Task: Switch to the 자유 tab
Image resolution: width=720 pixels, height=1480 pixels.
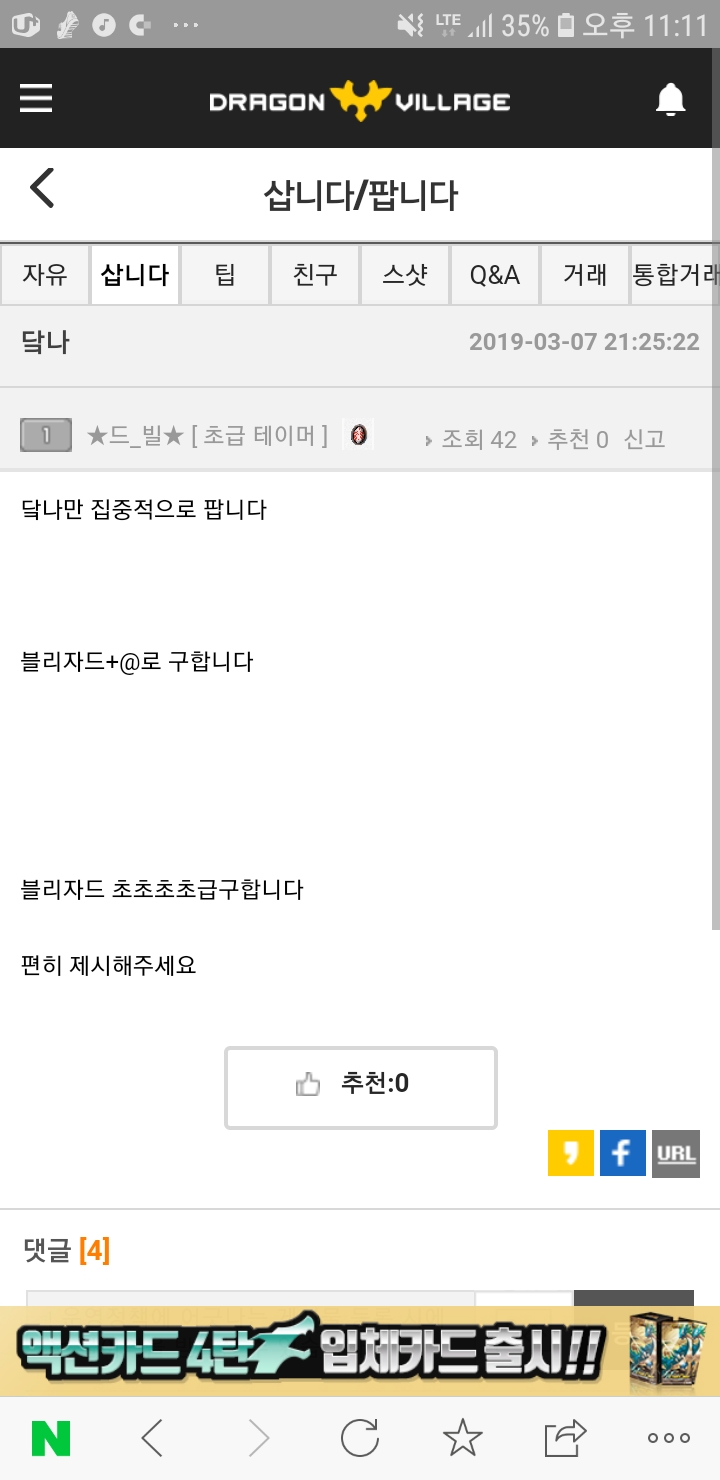Action: pos(45,275)
